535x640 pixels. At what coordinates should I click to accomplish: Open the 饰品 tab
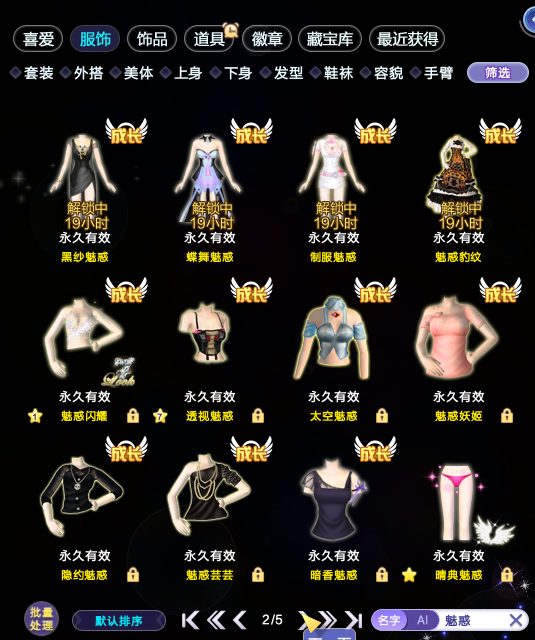(152, 39)
